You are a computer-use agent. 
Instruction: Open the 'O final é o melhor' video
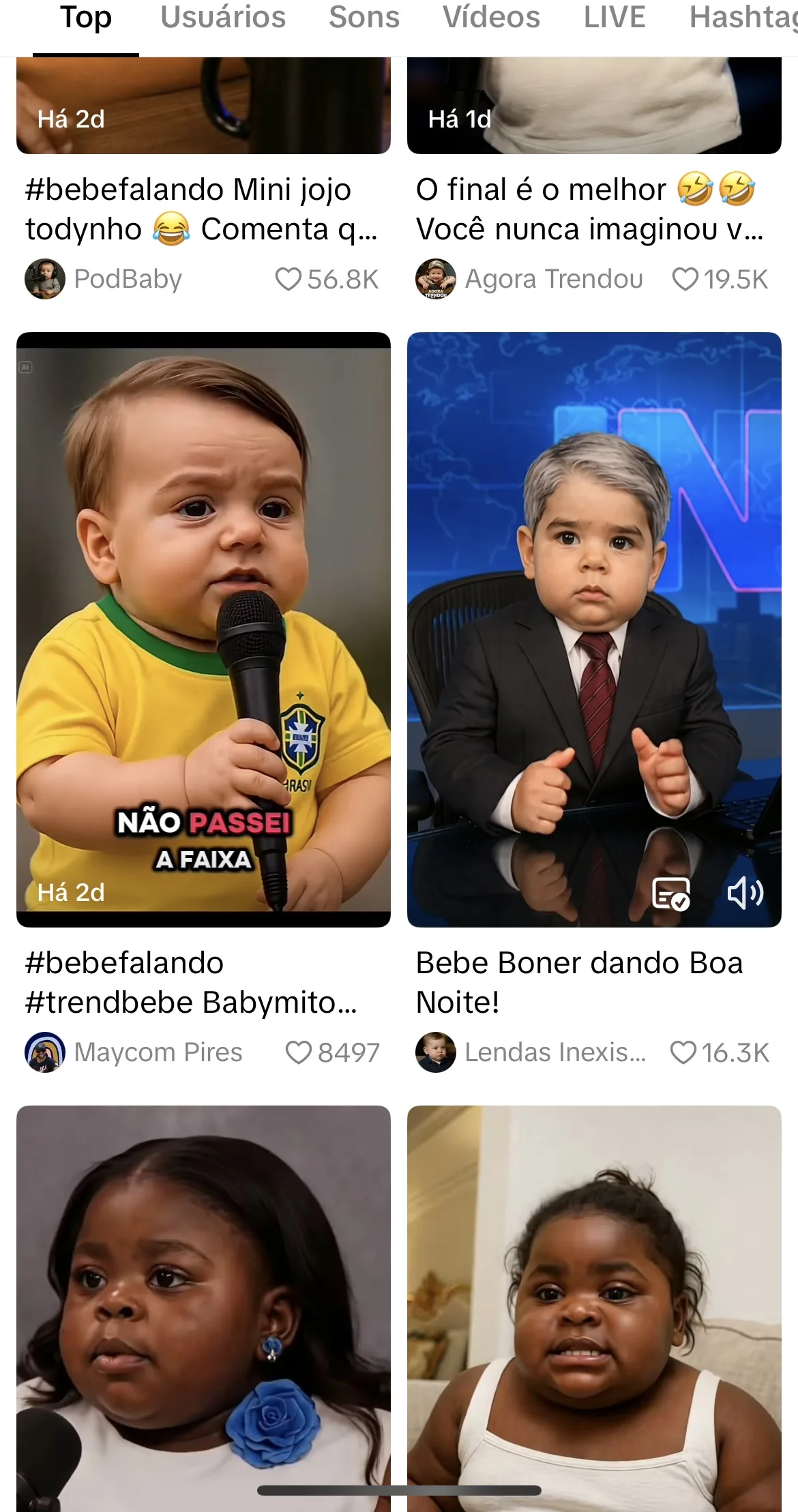[x=594, y=106]
